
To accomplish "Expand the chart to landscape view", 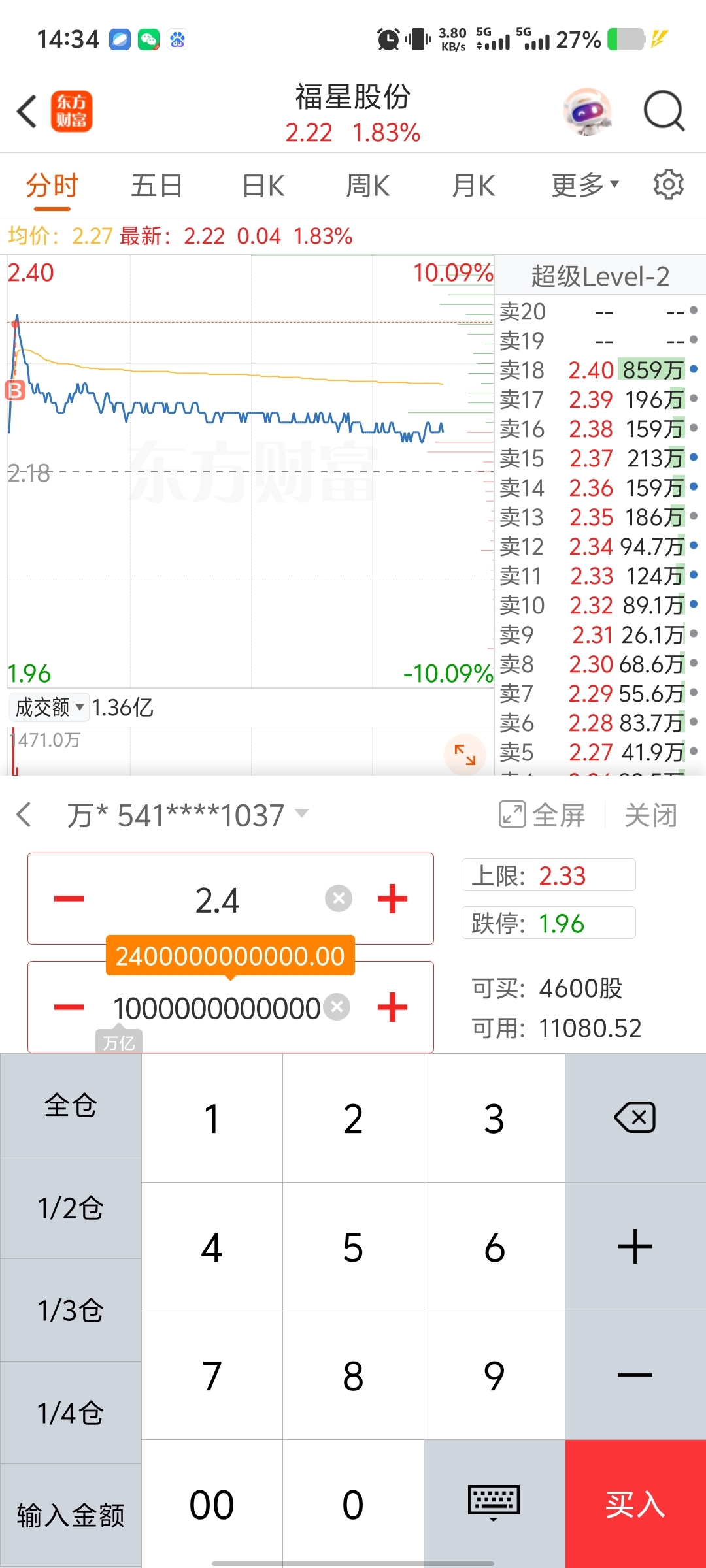I will pos(465,755).
